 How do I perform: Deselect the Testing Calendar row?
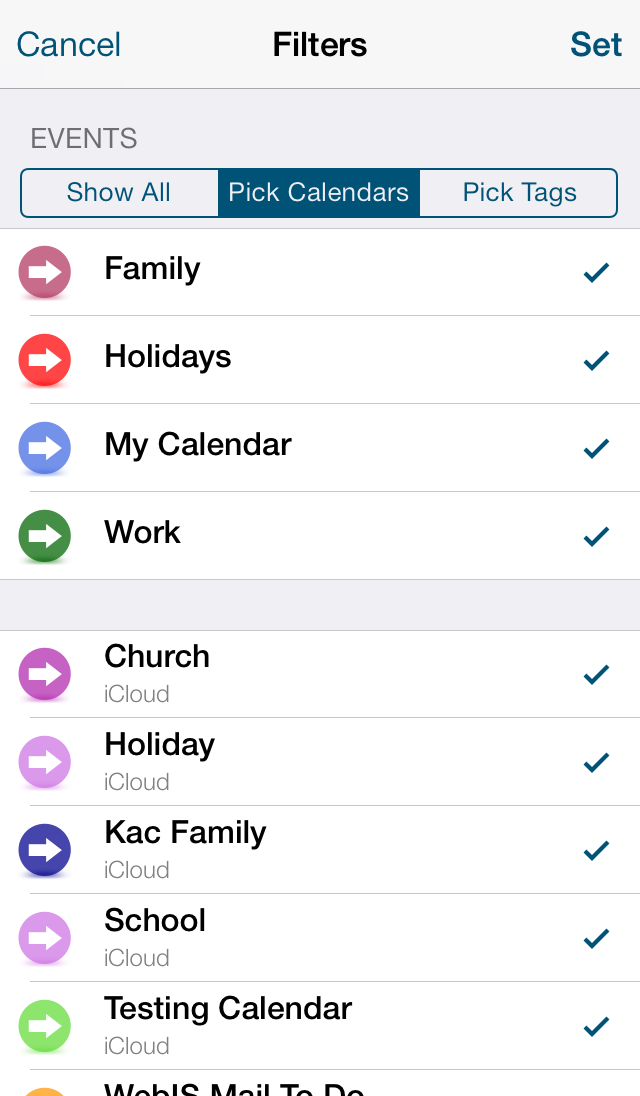pyautogui.click(x=320, y=1026)
